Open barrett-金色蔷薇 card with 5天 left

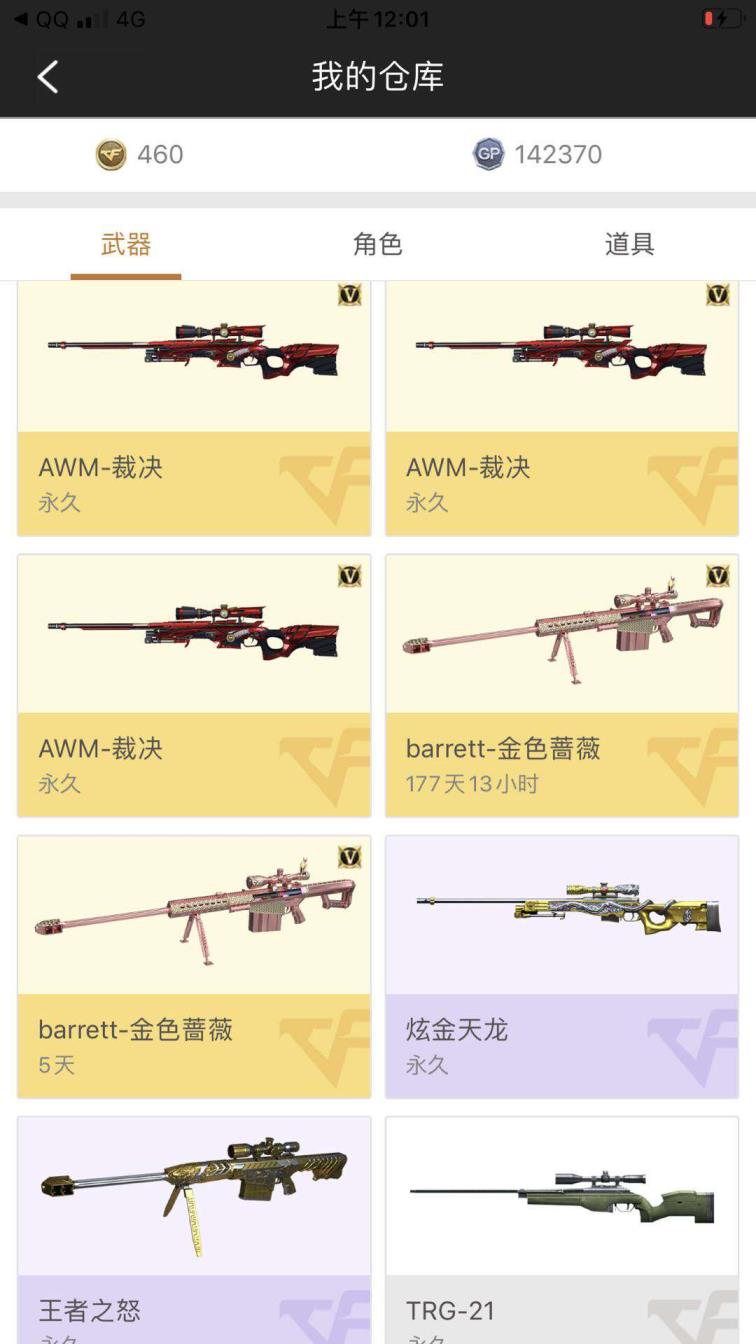click(194, 966)
